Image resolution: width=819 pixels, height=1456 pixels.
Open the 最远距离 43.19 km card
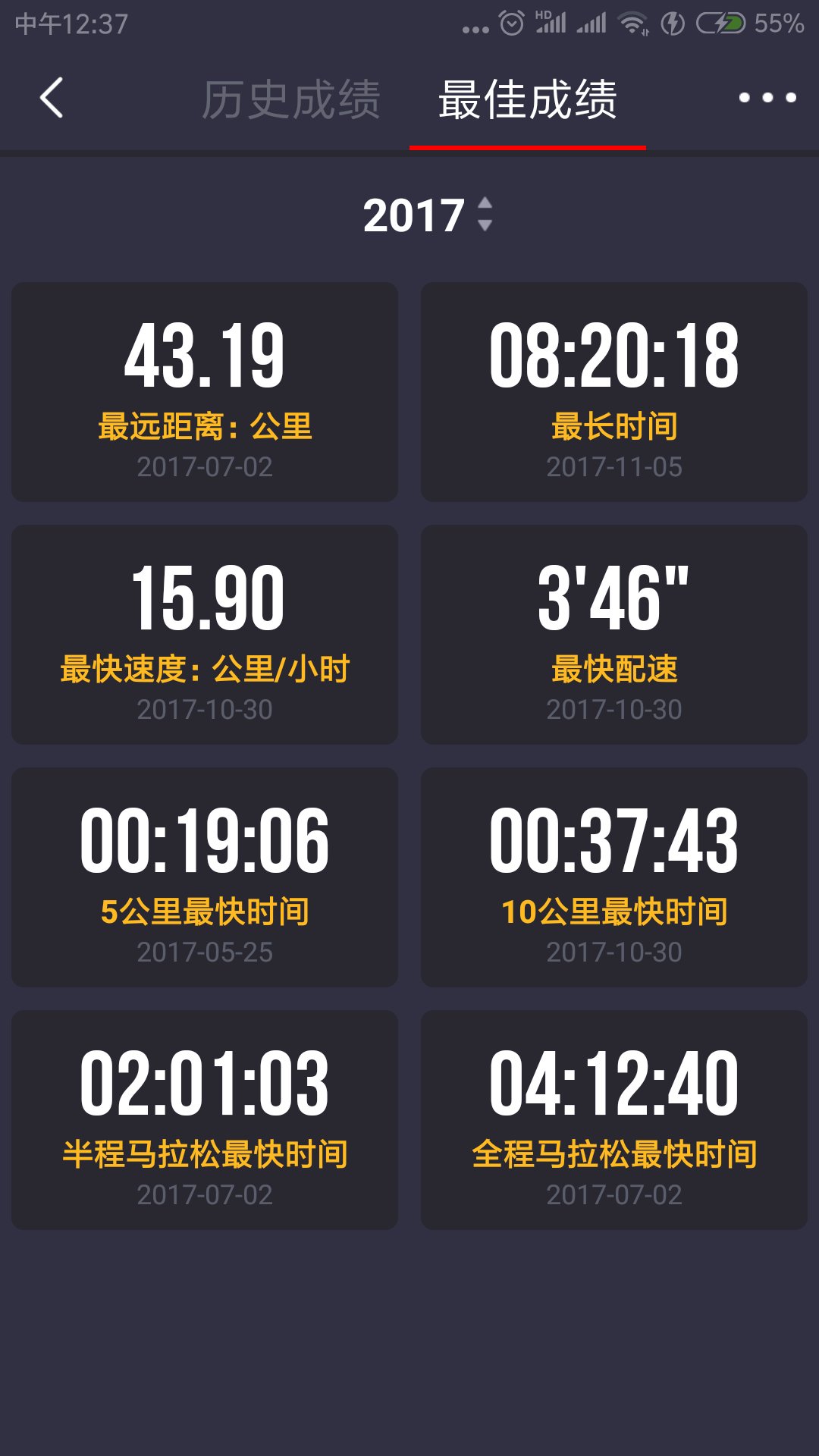[205, 392]
